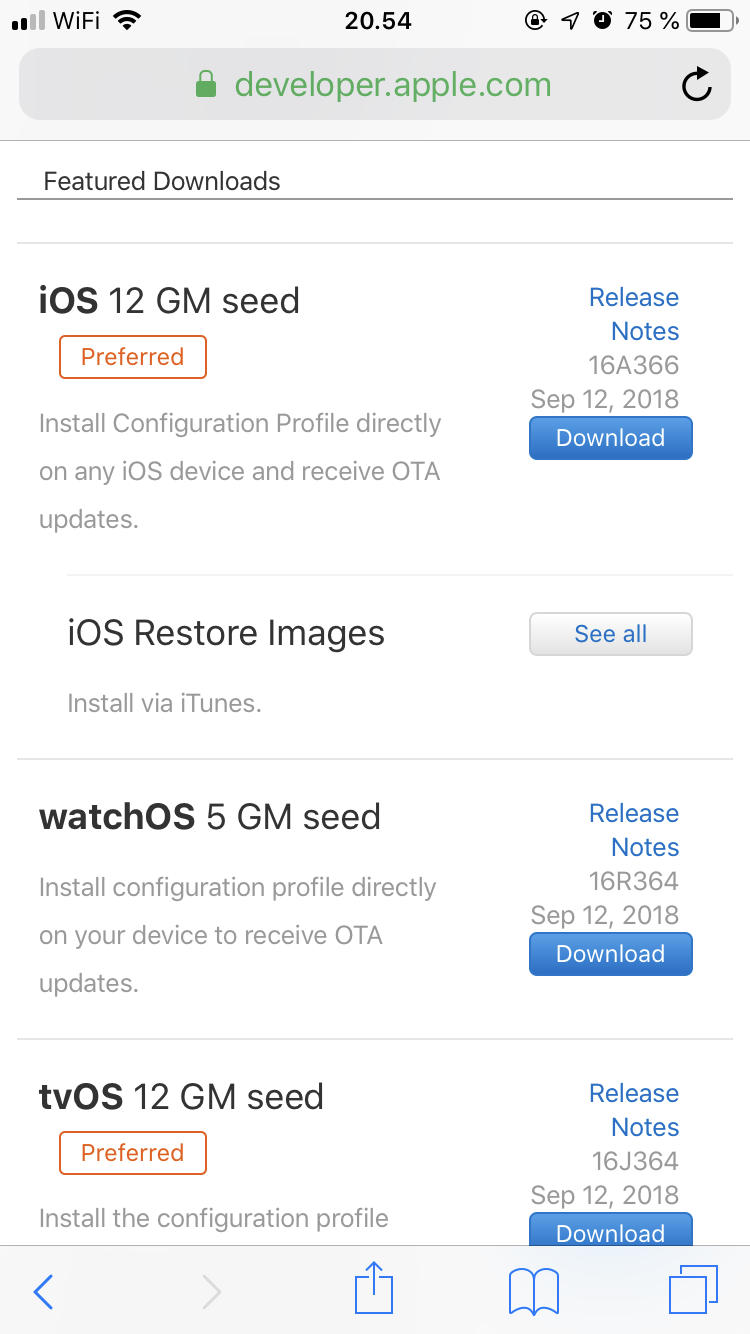The height and width of the screenshot is (1334, 750).
Task: Open the bookmarks icon in Safari toolbar
Action: coord(533,1290)
